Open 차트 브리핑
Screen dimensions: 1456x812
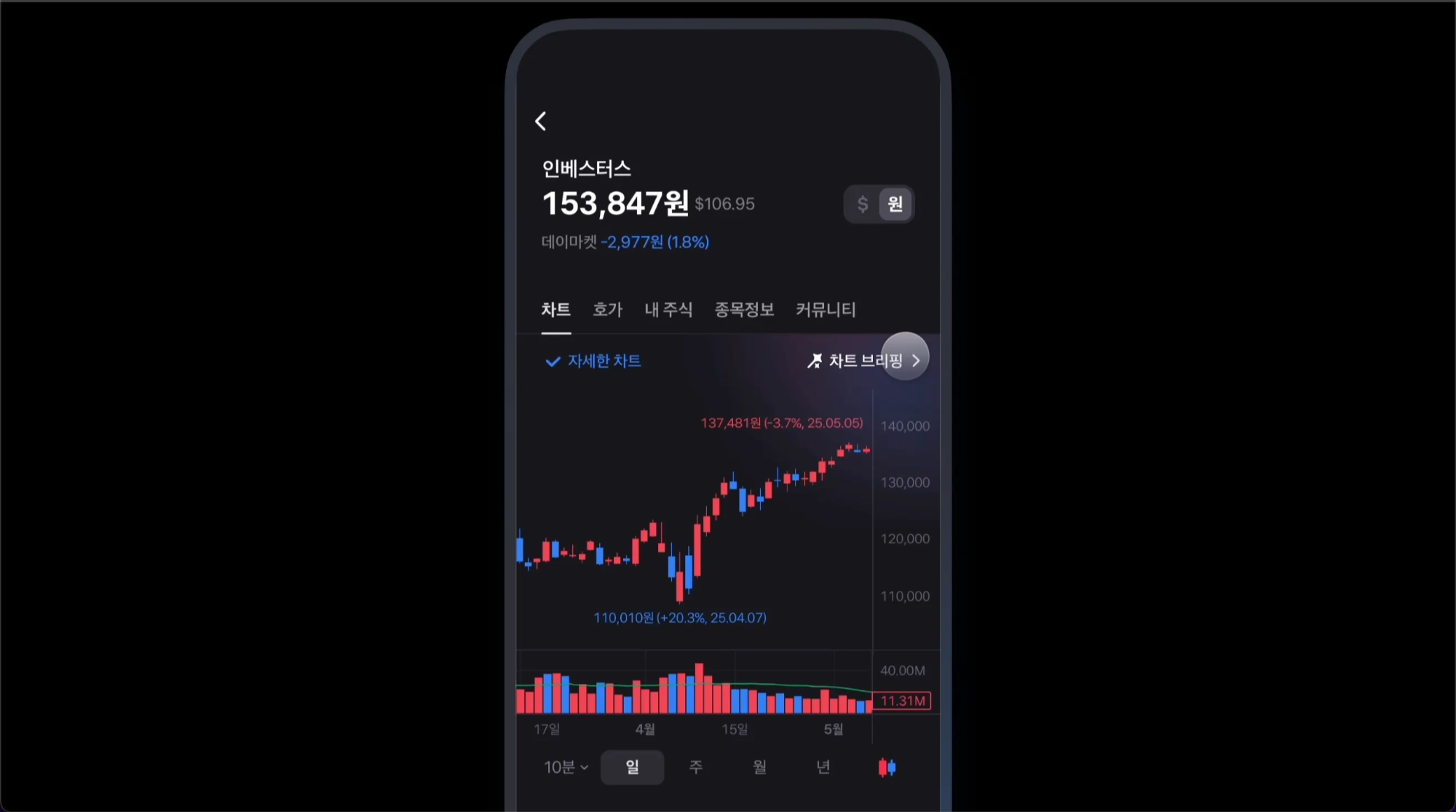tap(865, 361)
